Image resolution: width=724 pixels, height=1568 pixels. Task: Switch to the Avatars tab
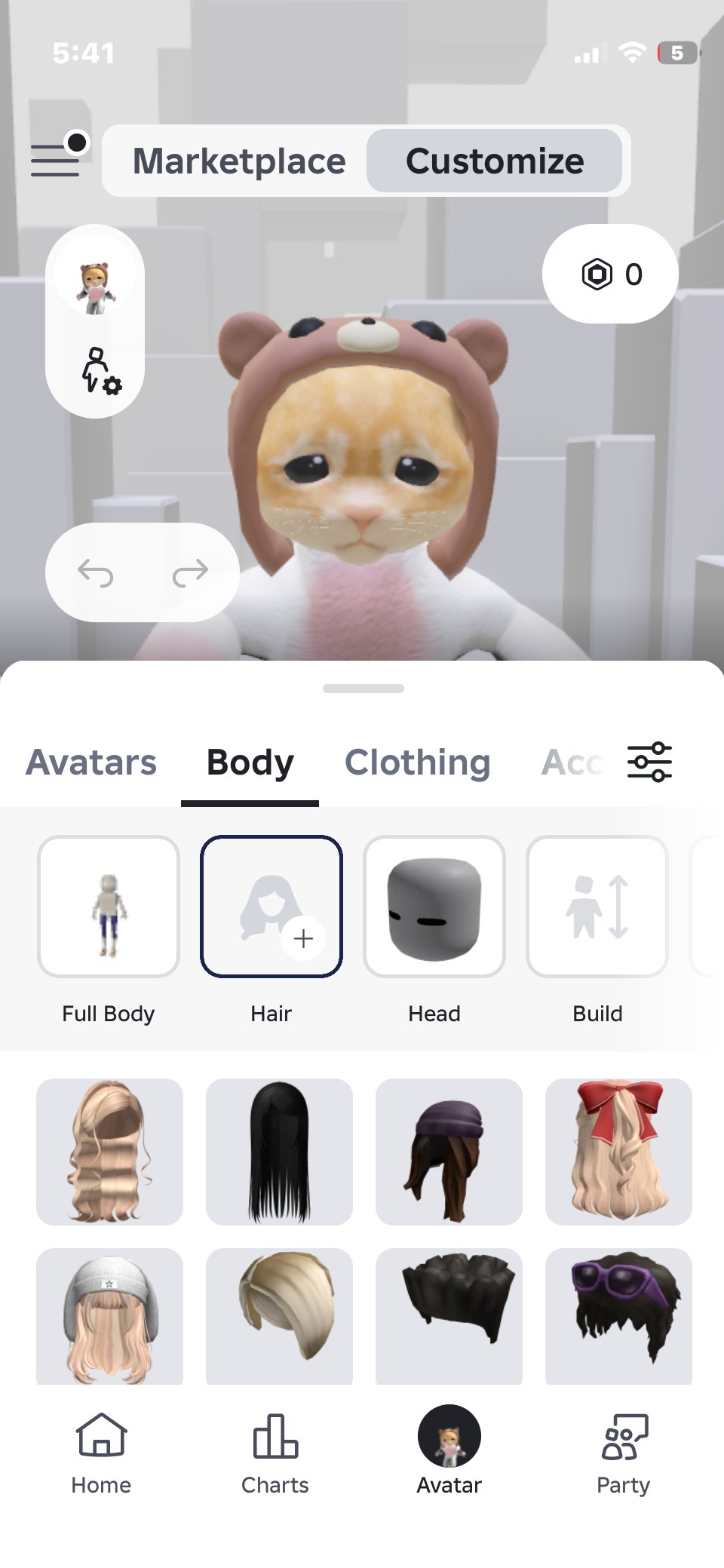[91, 763]
